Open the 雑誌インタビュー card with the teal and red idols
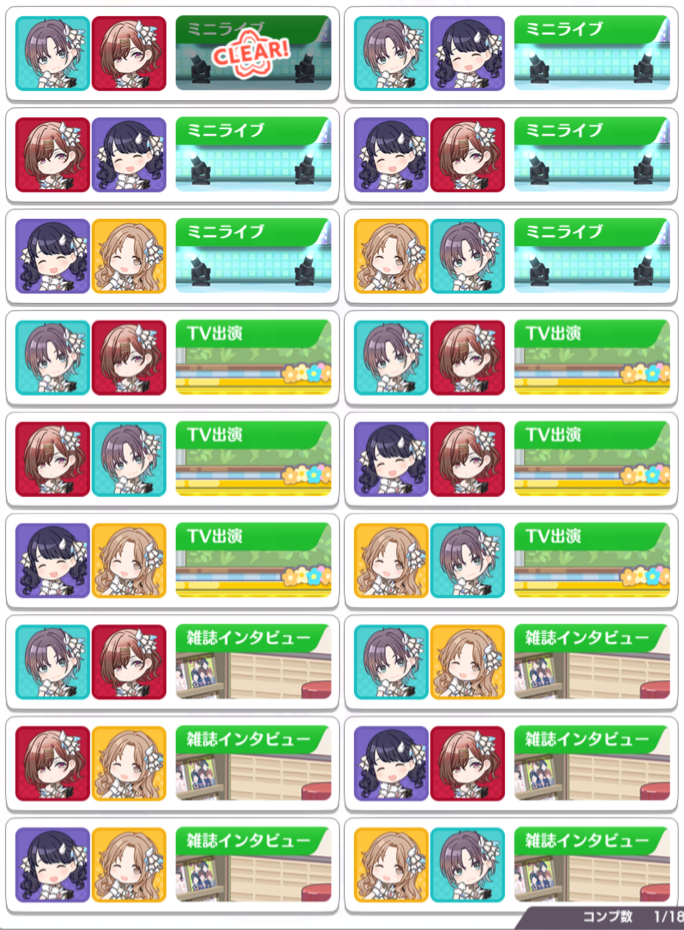Image resolution: width=684 pixels, height=930 pixels. click(172, 662)
